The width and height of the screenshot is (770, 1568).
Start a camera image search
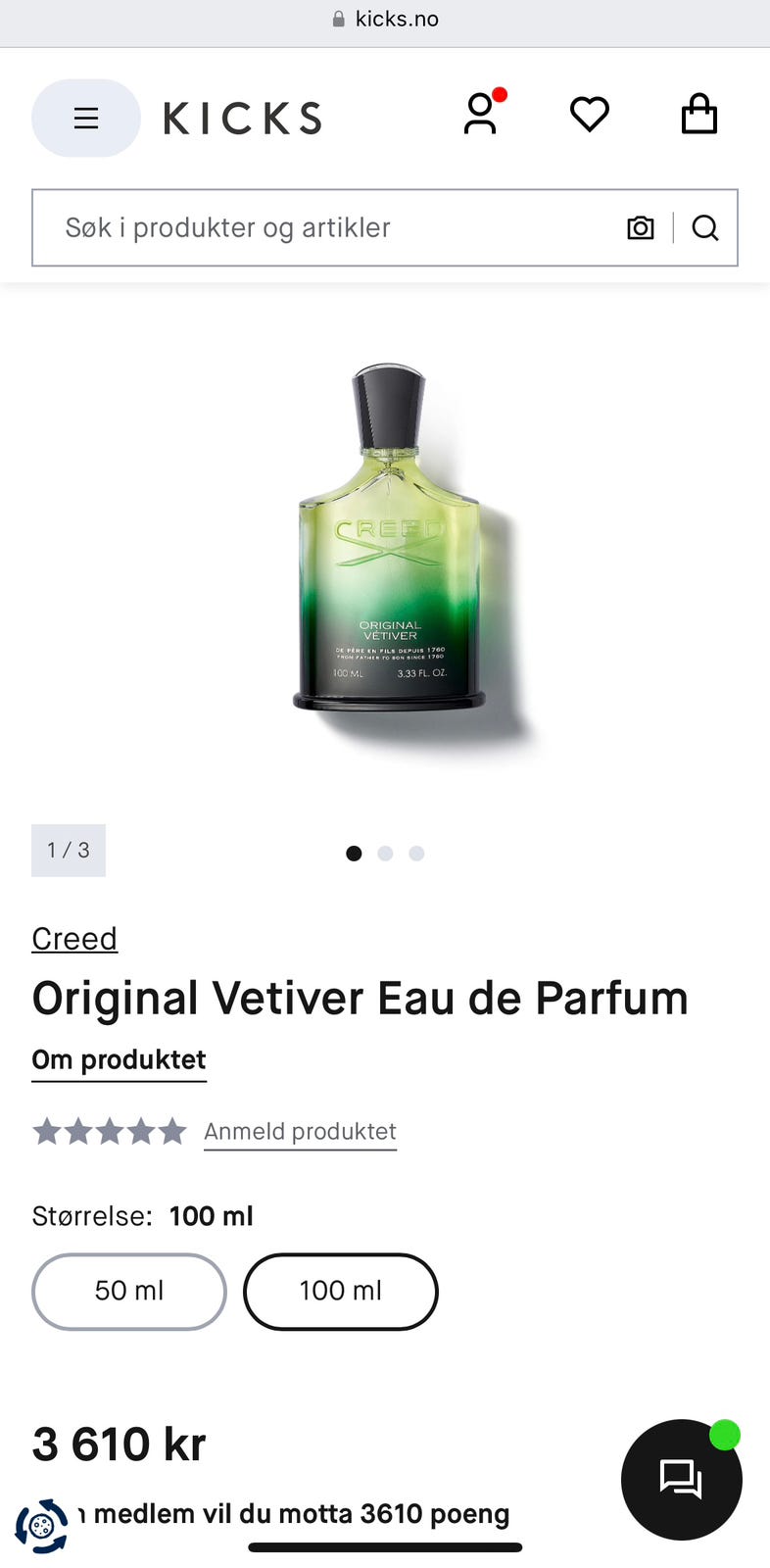coord(641,227)
